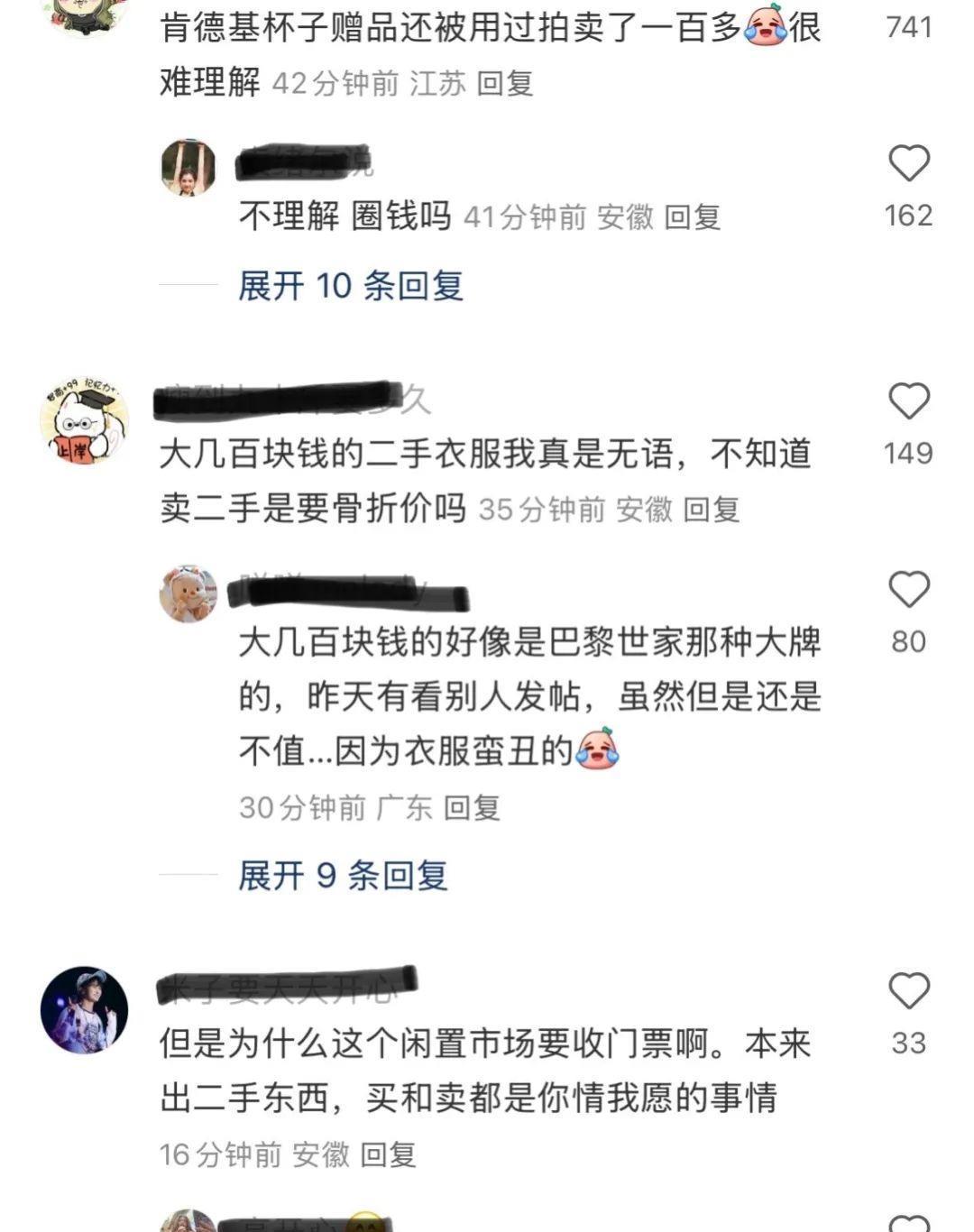Reply to the 肯德基杯子赠品 comment

[x=505, y=84]
